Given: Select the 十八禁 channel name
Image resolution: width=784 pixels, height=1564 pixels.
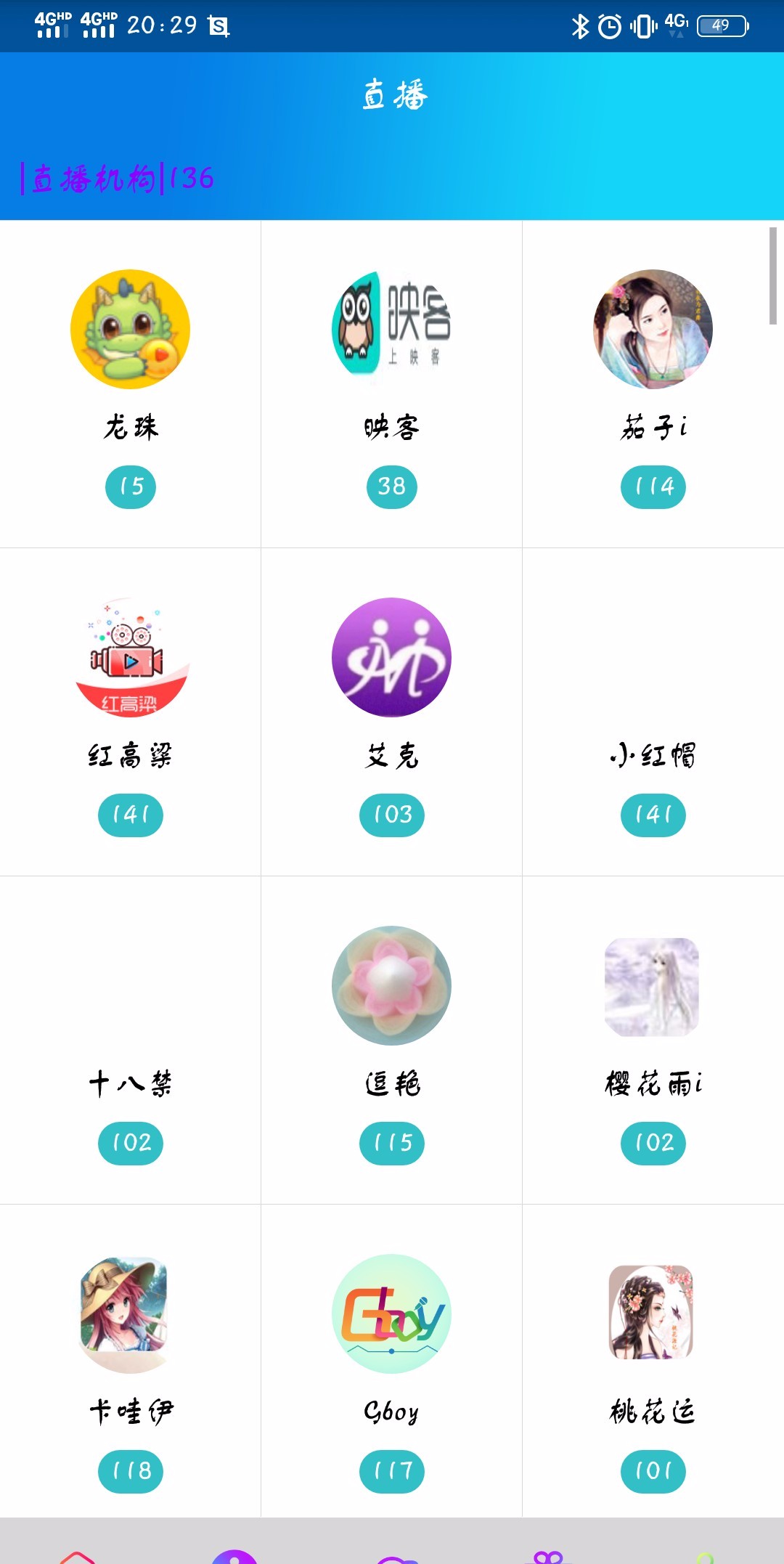Looking at the screenshot, I should tap(130, 1083).
